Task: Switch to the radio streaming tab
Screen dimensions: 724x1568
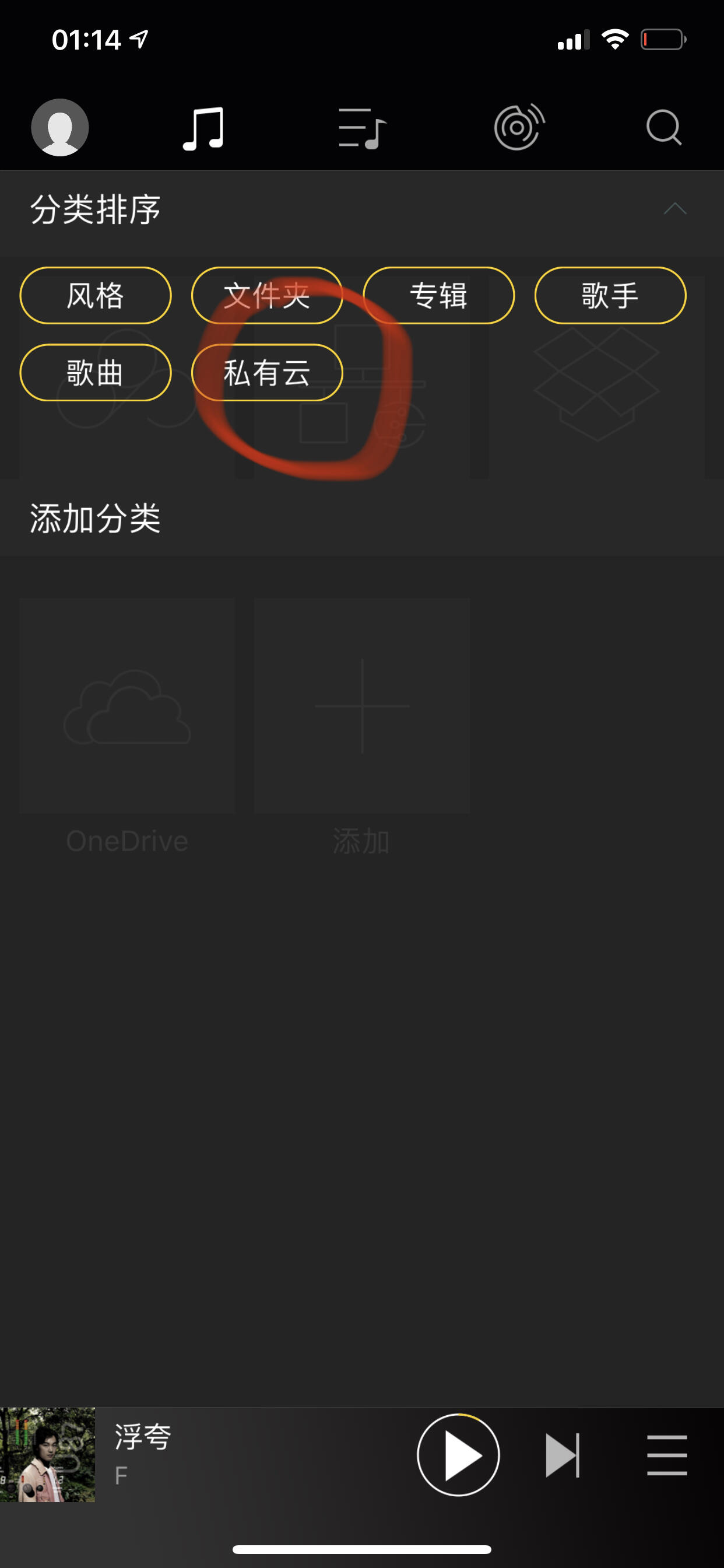Action: pos(518,127)
